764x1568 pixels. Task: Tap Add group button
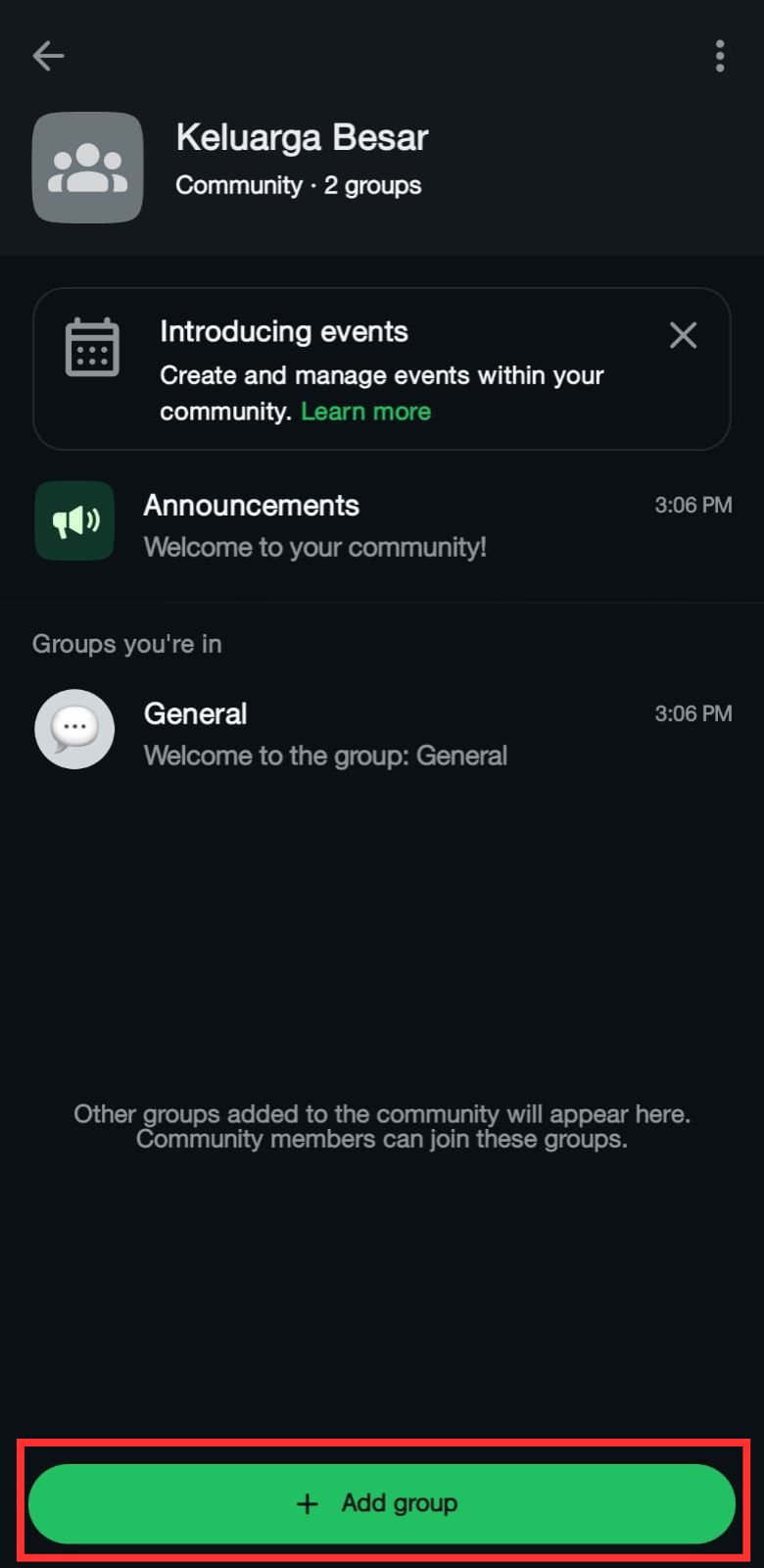tap(382, 1503)
